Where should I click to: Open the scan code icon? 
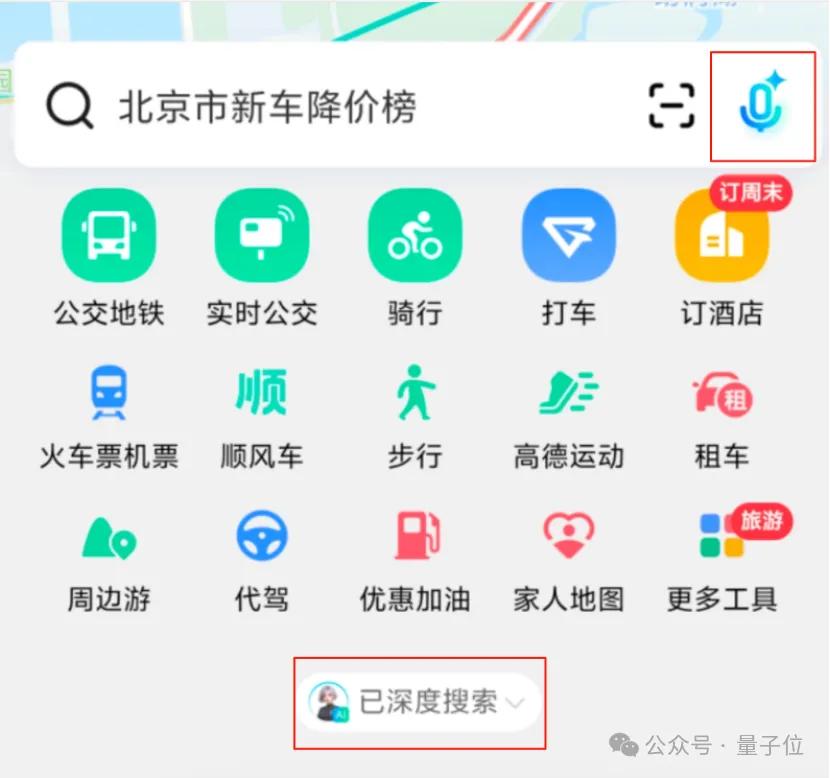click(671, 106)
